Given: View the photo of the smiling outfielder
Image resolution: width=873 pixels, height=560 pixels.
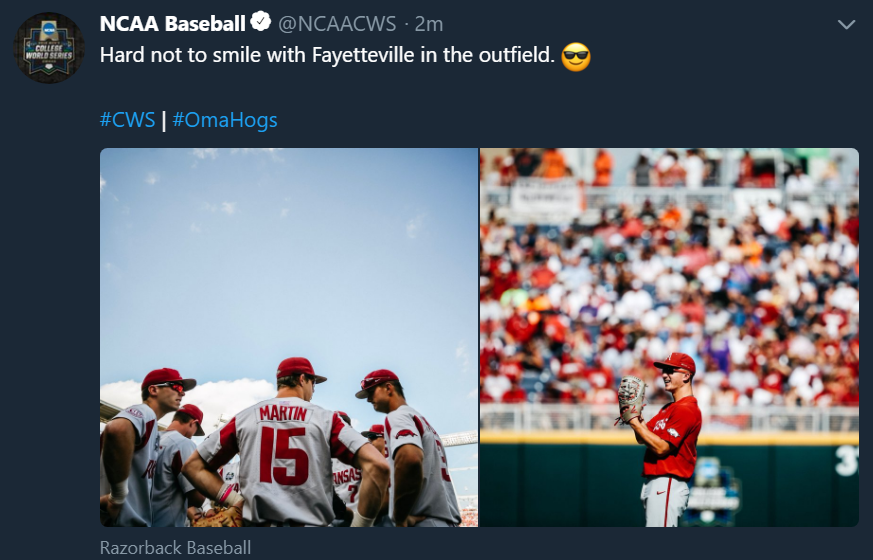Looking at the screenshot, I should [669, 337].
